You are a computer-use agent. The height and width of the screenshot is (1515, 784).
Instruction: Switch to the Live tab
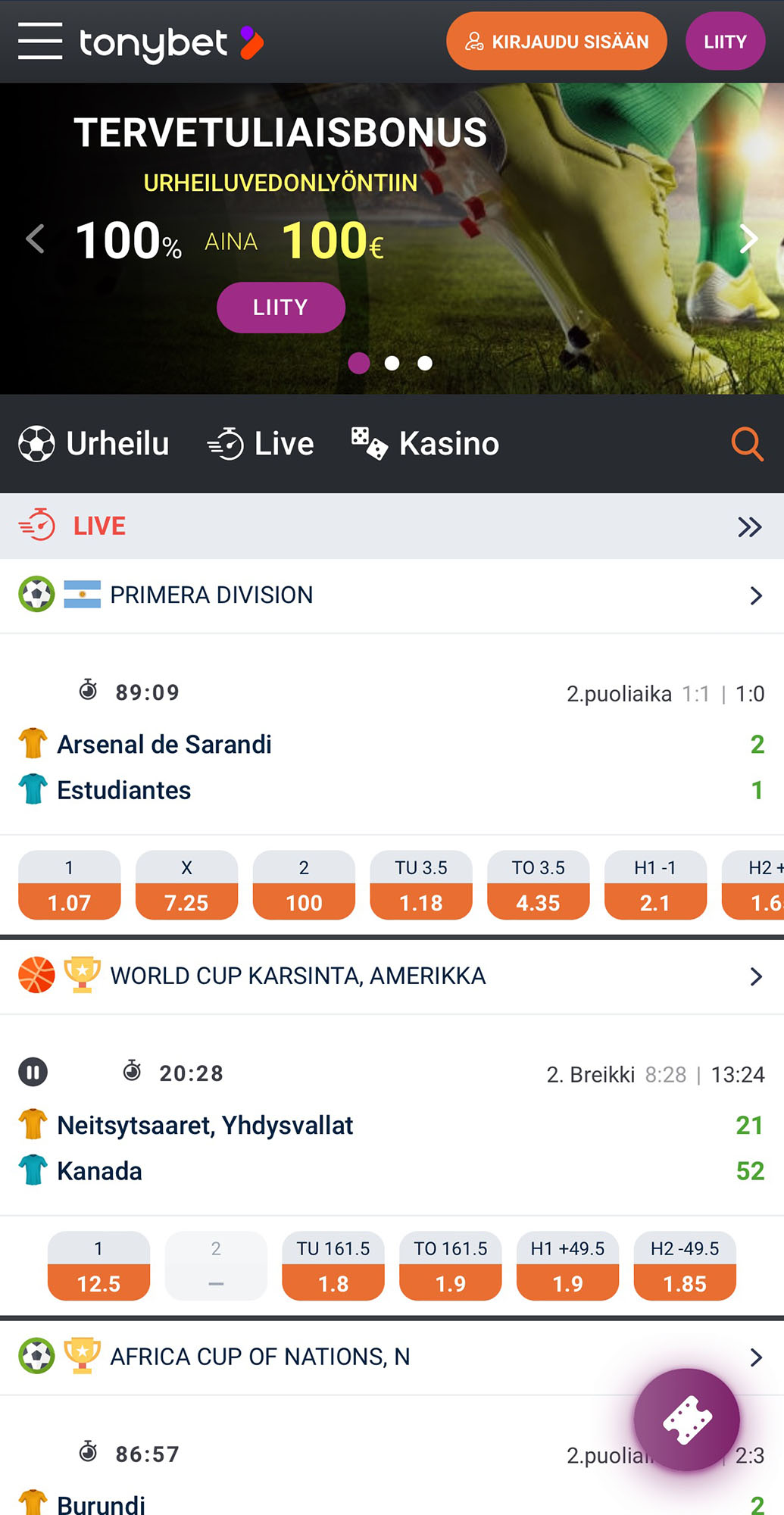(261, 444)
